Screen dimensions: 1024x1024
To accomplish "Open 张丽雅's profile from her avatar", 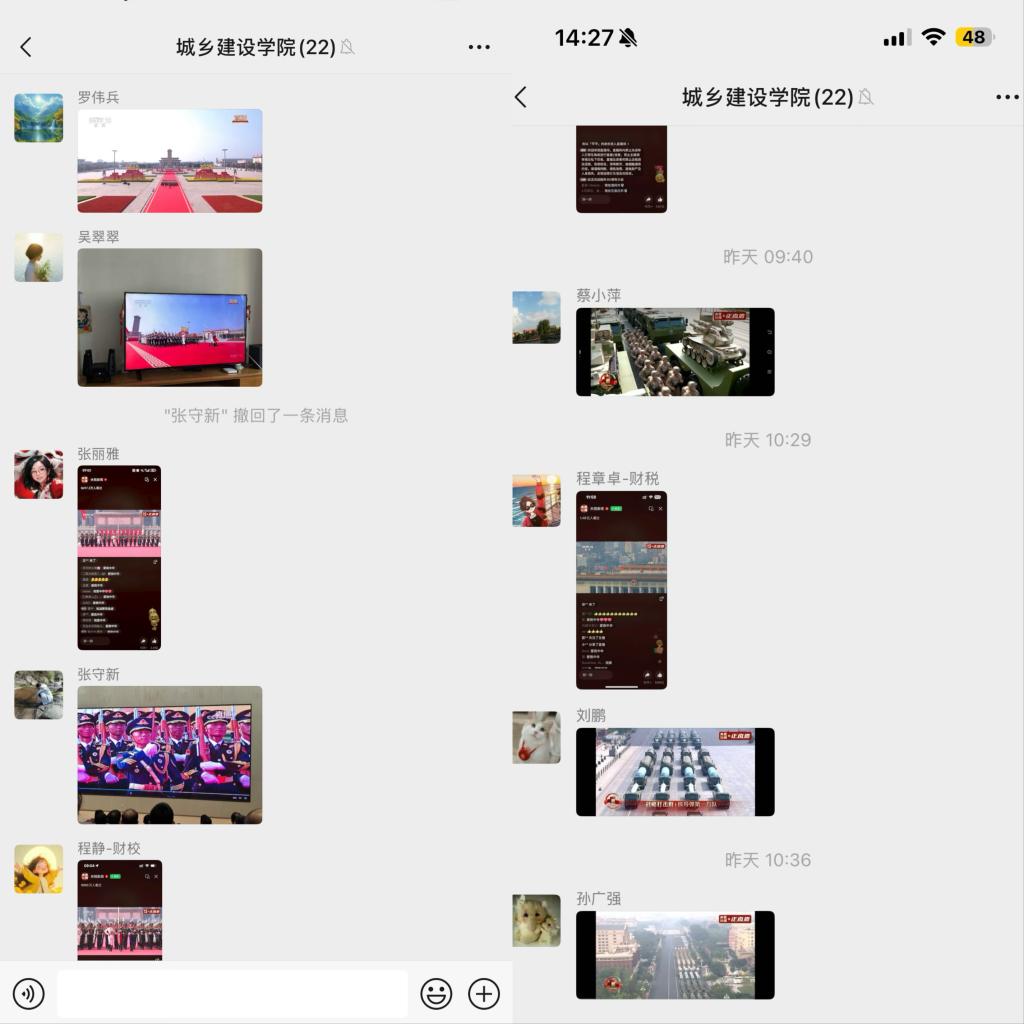I will [39, 474].
